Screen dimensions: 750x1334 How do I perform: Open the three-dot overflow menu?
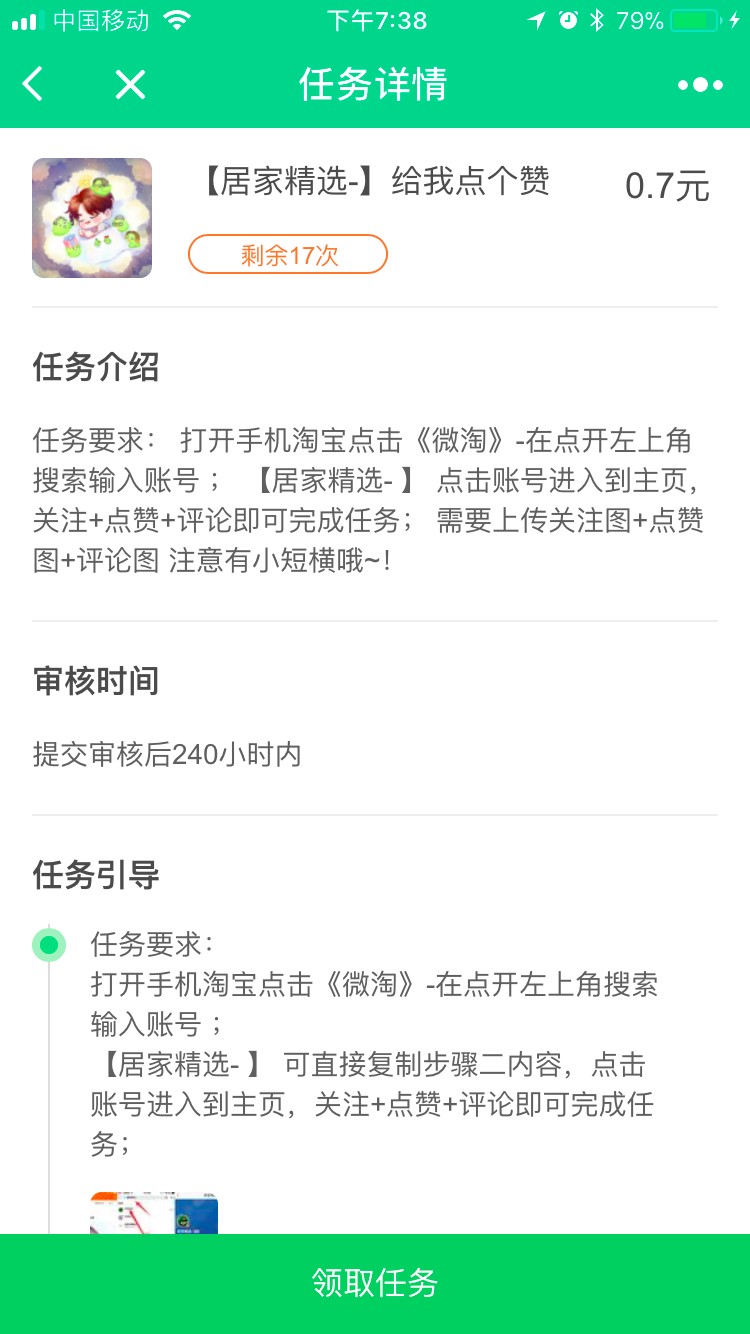pyautogui.click(x=700, y=85)
